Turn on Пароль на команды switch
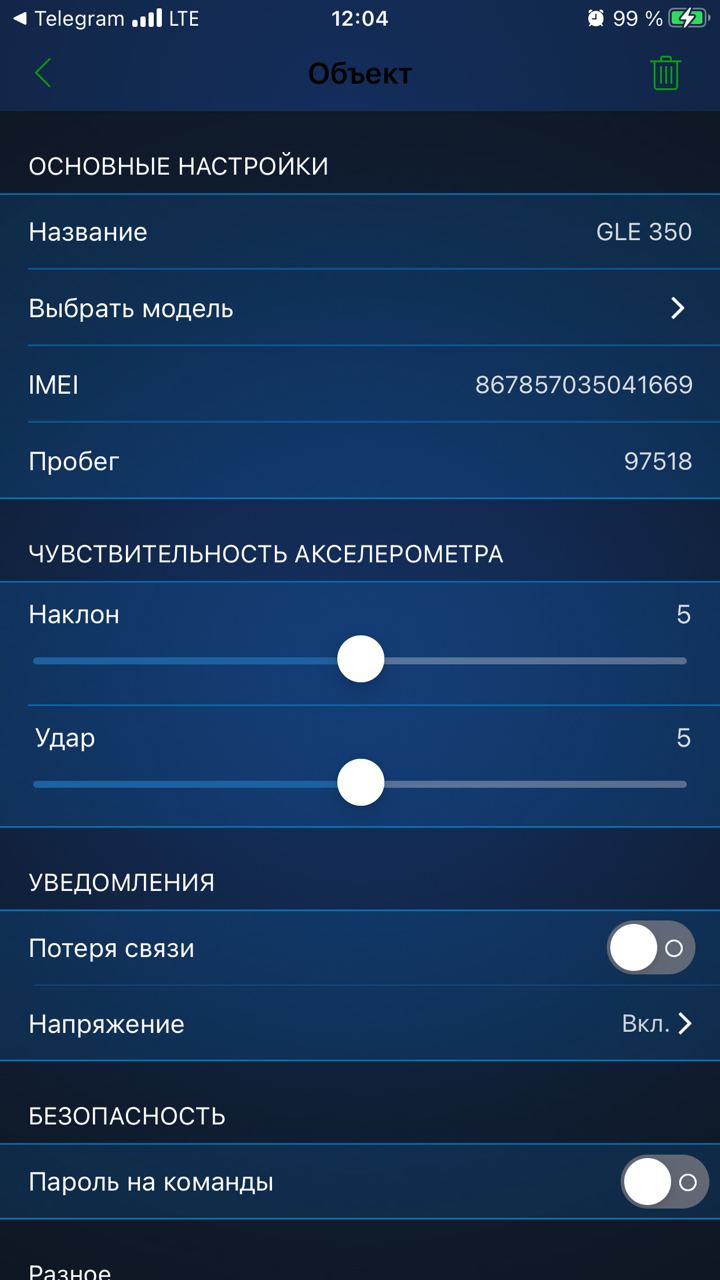 [x=665, y=1182]
